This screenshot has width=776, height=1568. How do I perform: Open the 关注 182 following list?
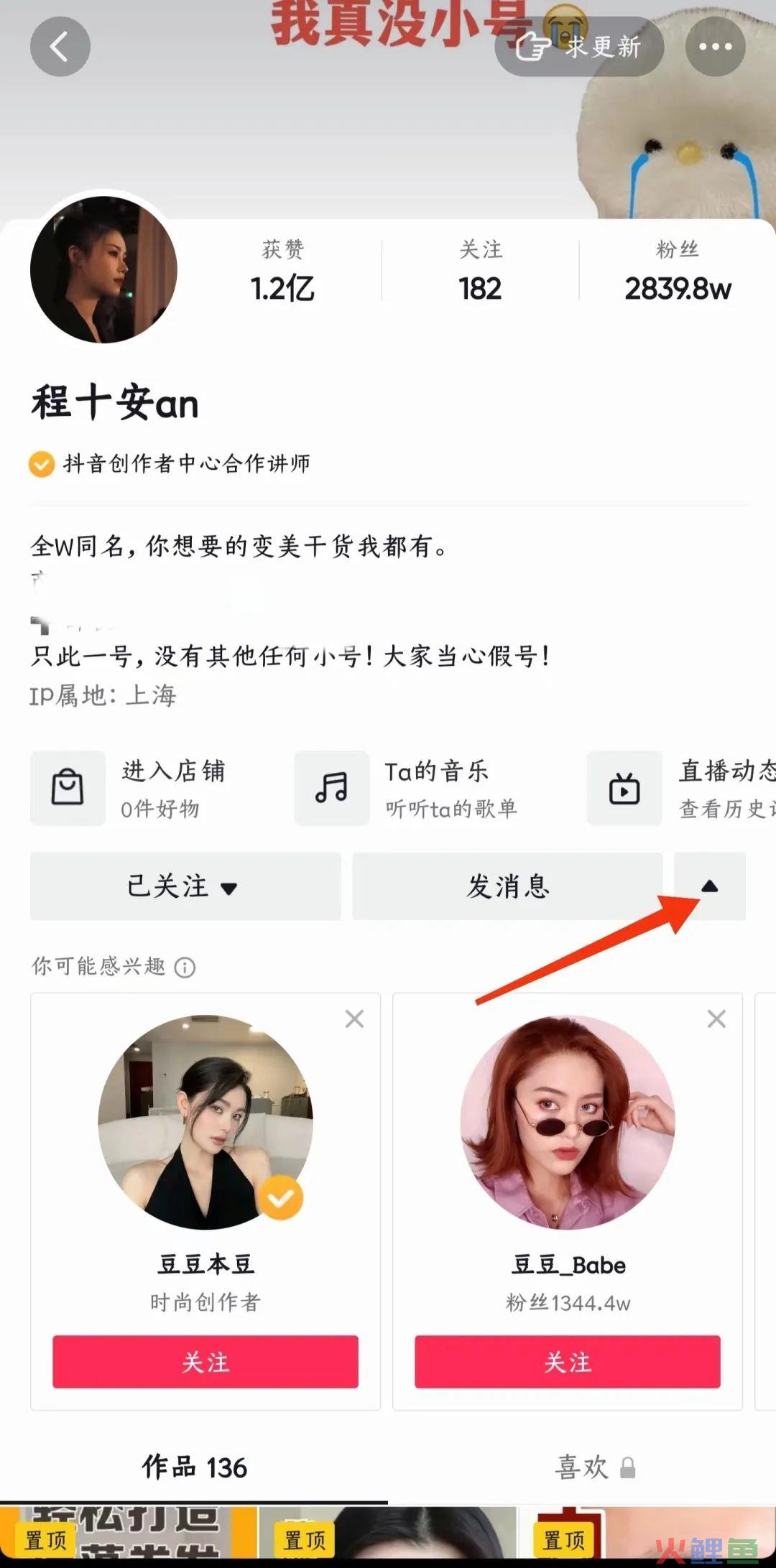(x=480, y=271)
